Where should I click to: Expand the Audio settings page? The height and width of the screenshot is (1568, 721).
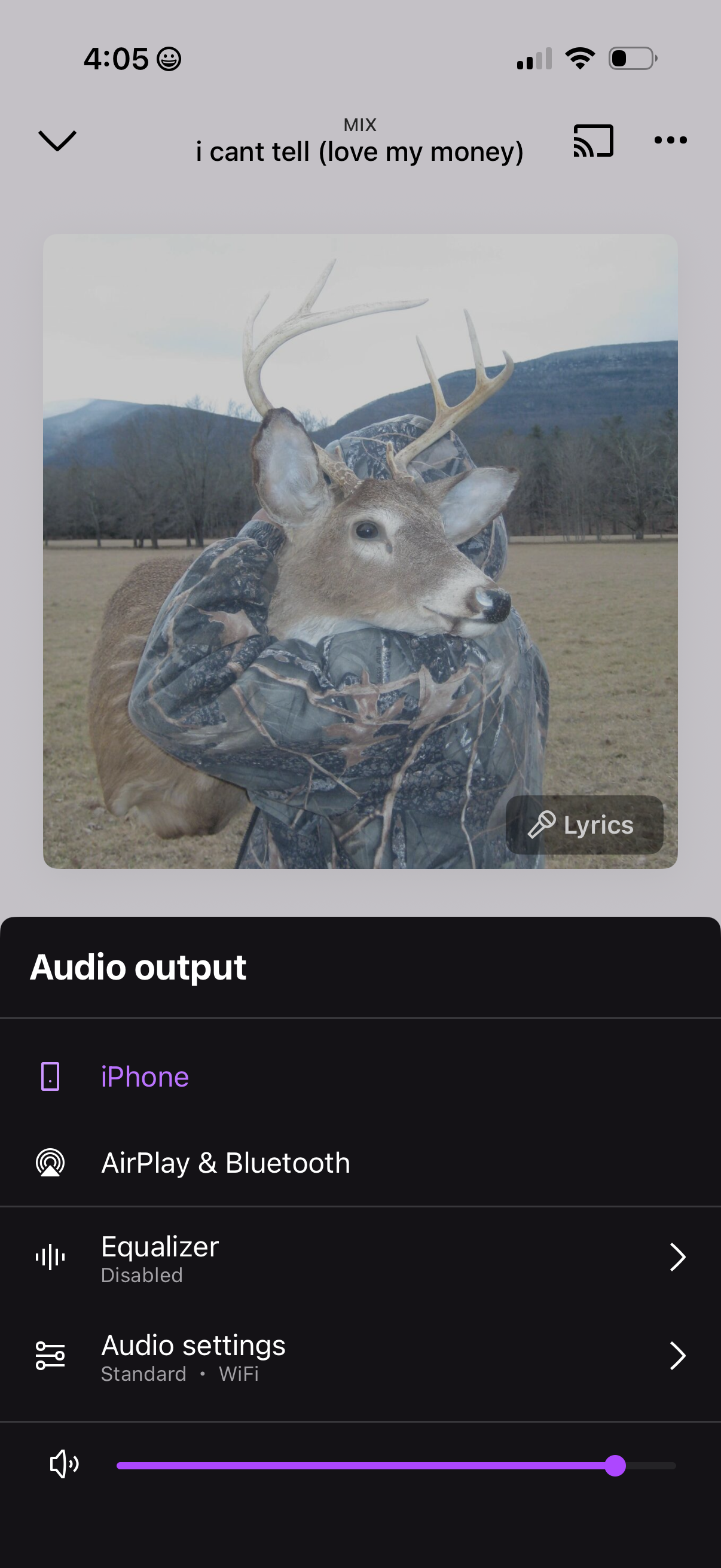(x=677, y=1355)
